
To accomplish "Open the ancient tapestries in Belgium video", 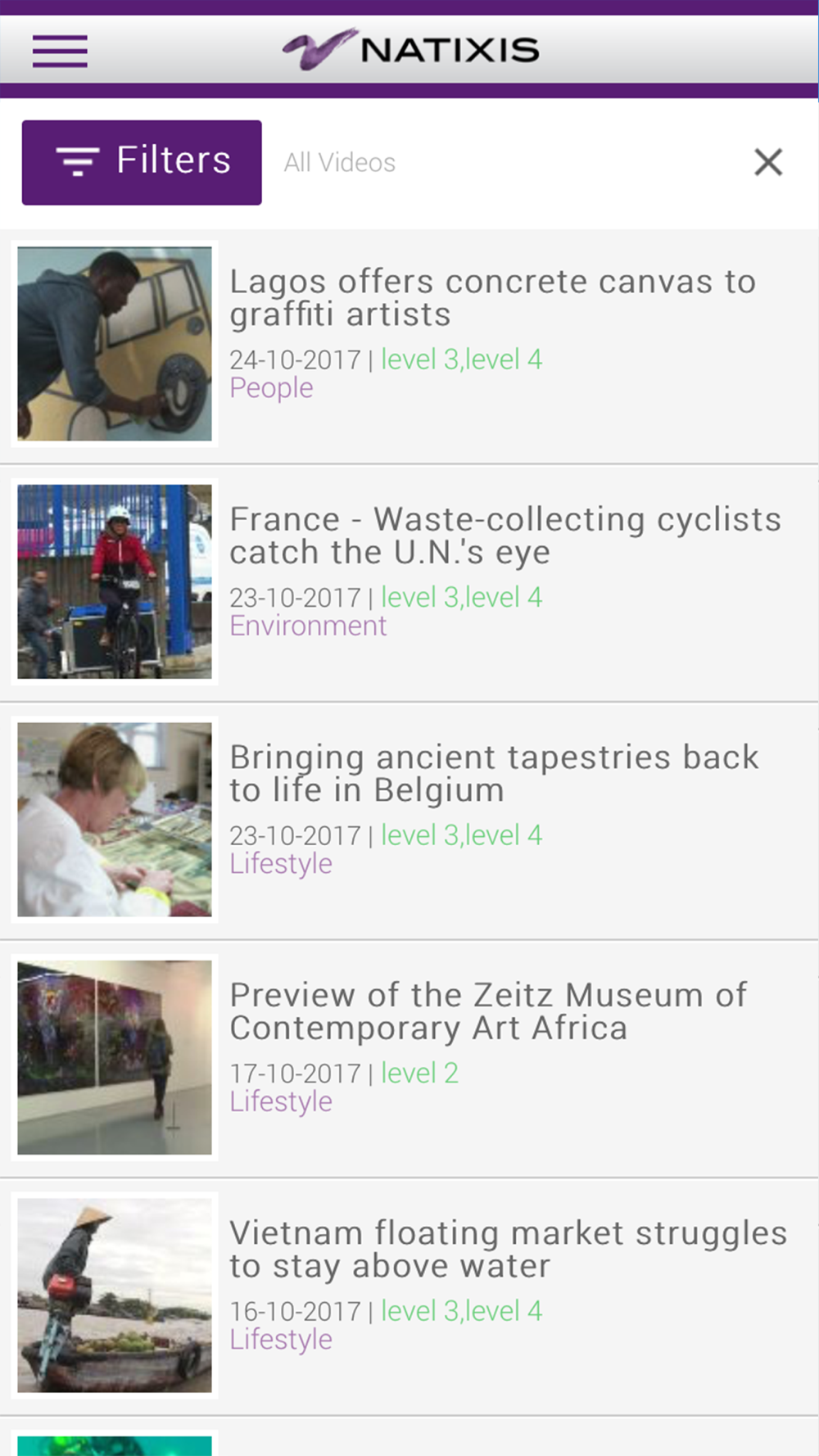I will point(493,773).
